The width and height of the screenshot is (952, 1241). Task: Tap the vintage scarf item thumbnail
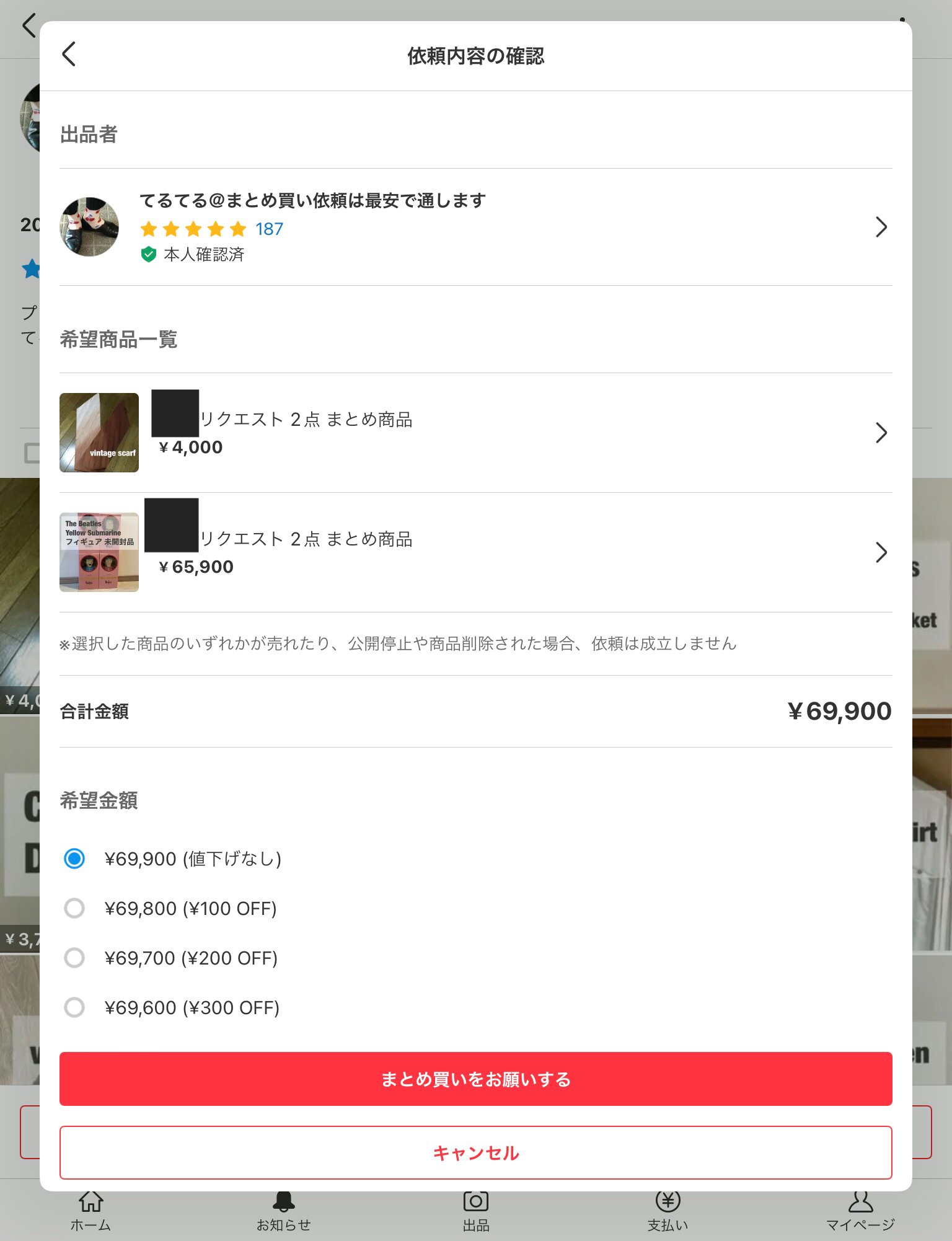[99, 432]
